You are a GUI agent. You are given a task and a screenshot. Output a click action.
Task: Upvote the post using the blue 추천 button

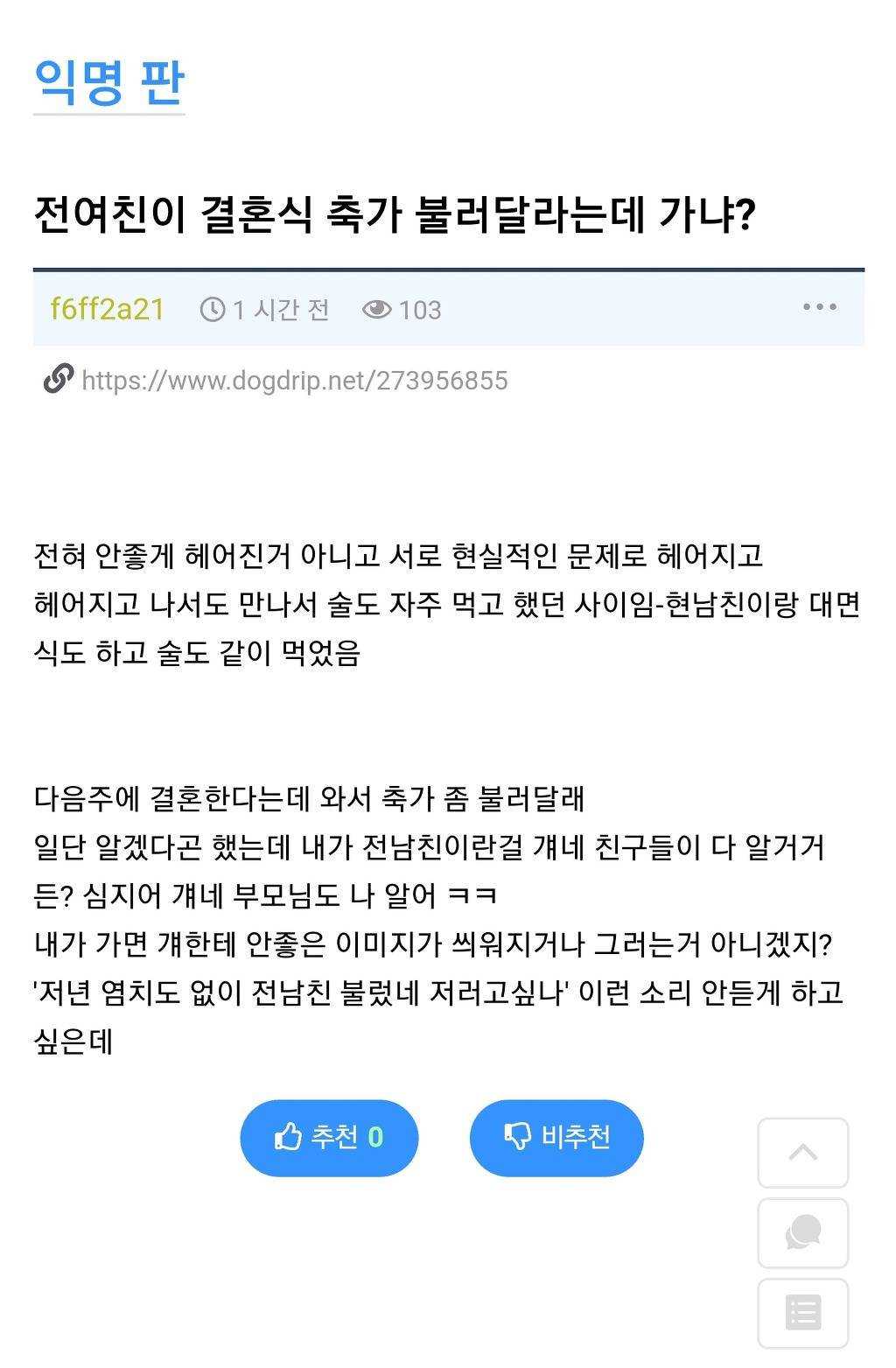click(x=330, y=1137)
